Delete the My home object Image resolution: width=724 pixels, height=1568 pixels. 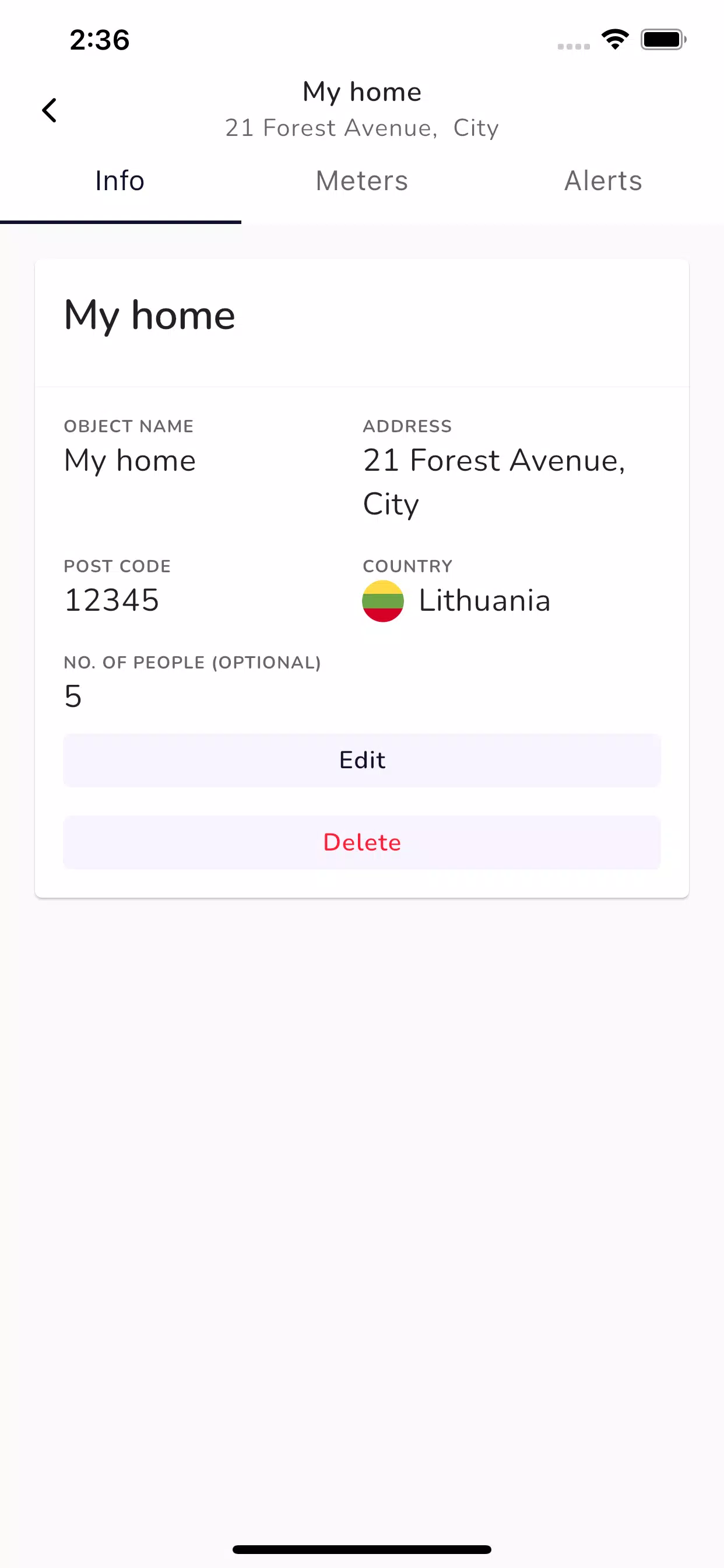point(362,842)
